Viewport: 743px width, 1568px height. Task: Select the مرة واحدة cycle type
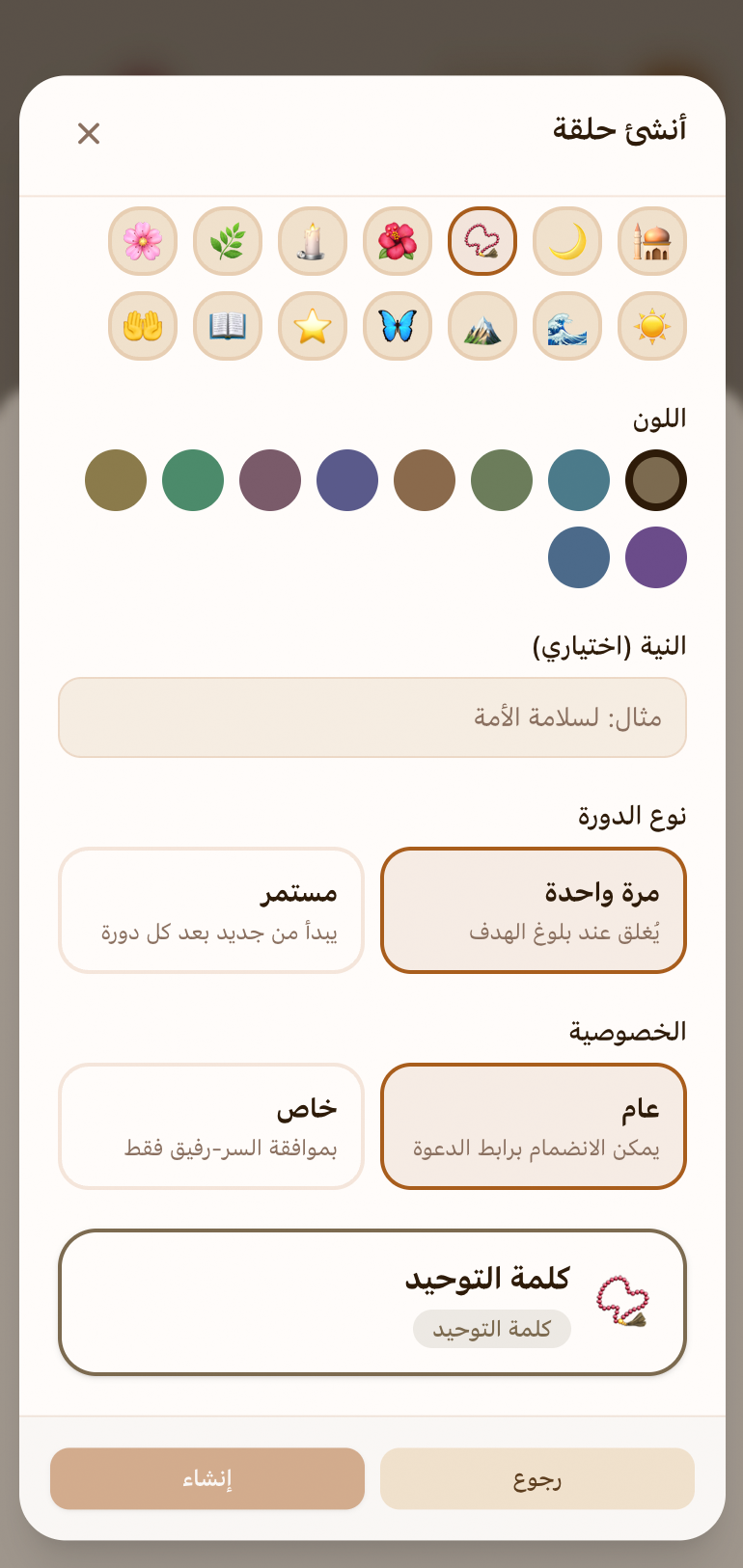tap(534, 910)
